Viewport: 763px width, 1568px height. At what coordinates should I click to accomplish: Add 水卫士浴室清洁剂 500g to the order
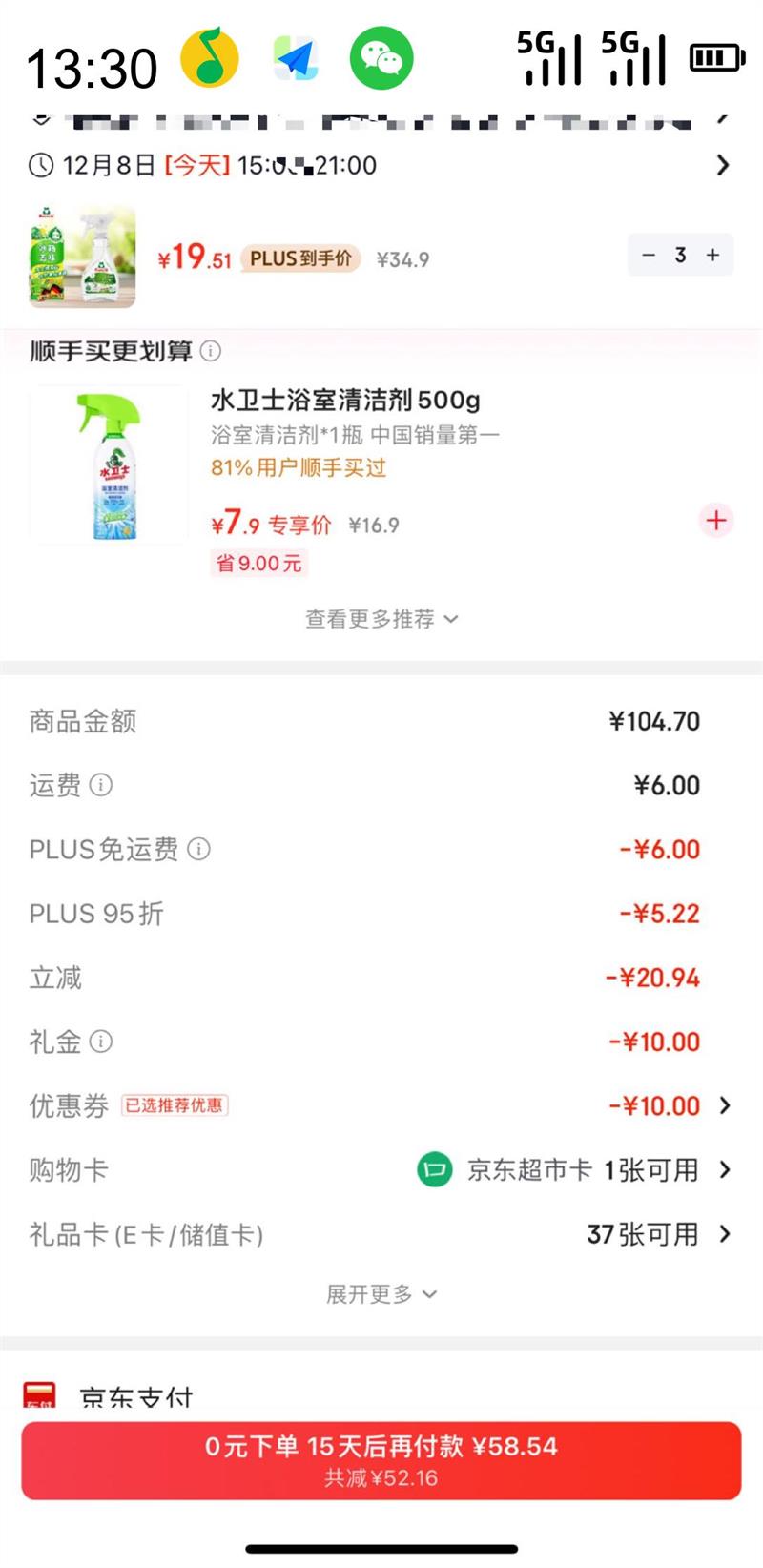tap(716, 520)
